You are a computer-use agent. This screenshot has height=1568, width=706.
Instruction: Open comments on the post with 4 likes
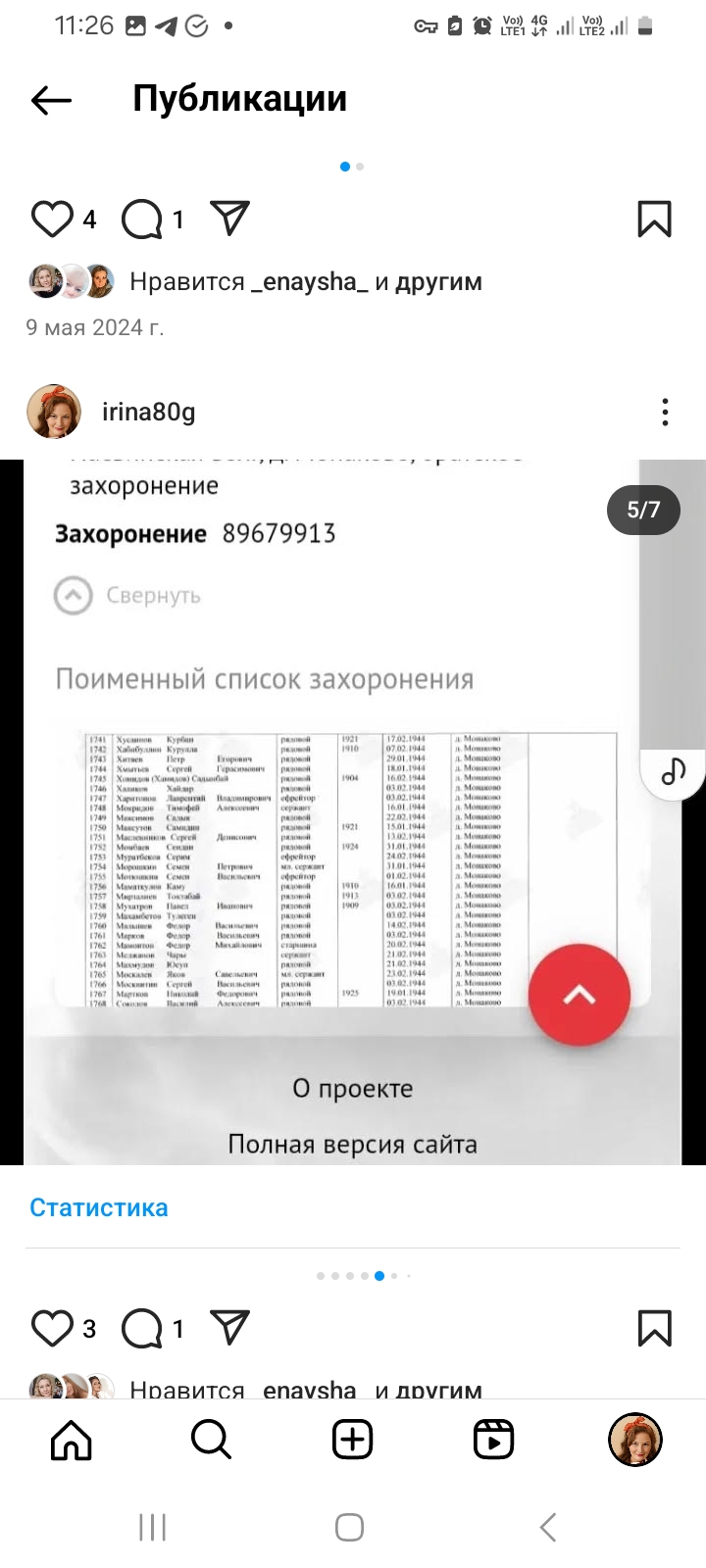[x=141, y=220]
